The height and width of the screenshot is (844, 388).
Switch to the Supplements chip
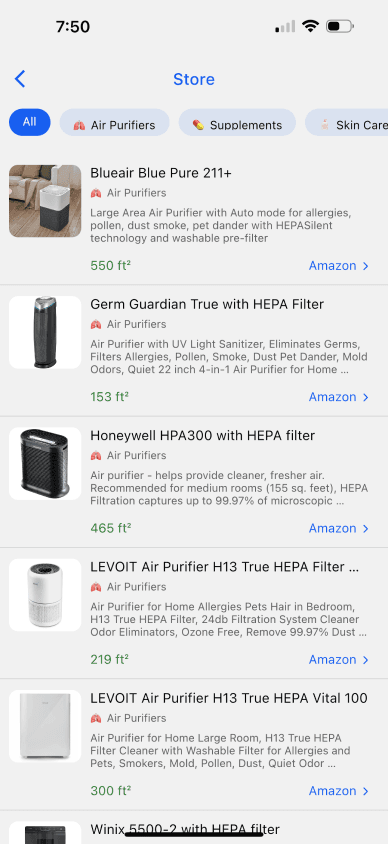[x=237, y=122]
